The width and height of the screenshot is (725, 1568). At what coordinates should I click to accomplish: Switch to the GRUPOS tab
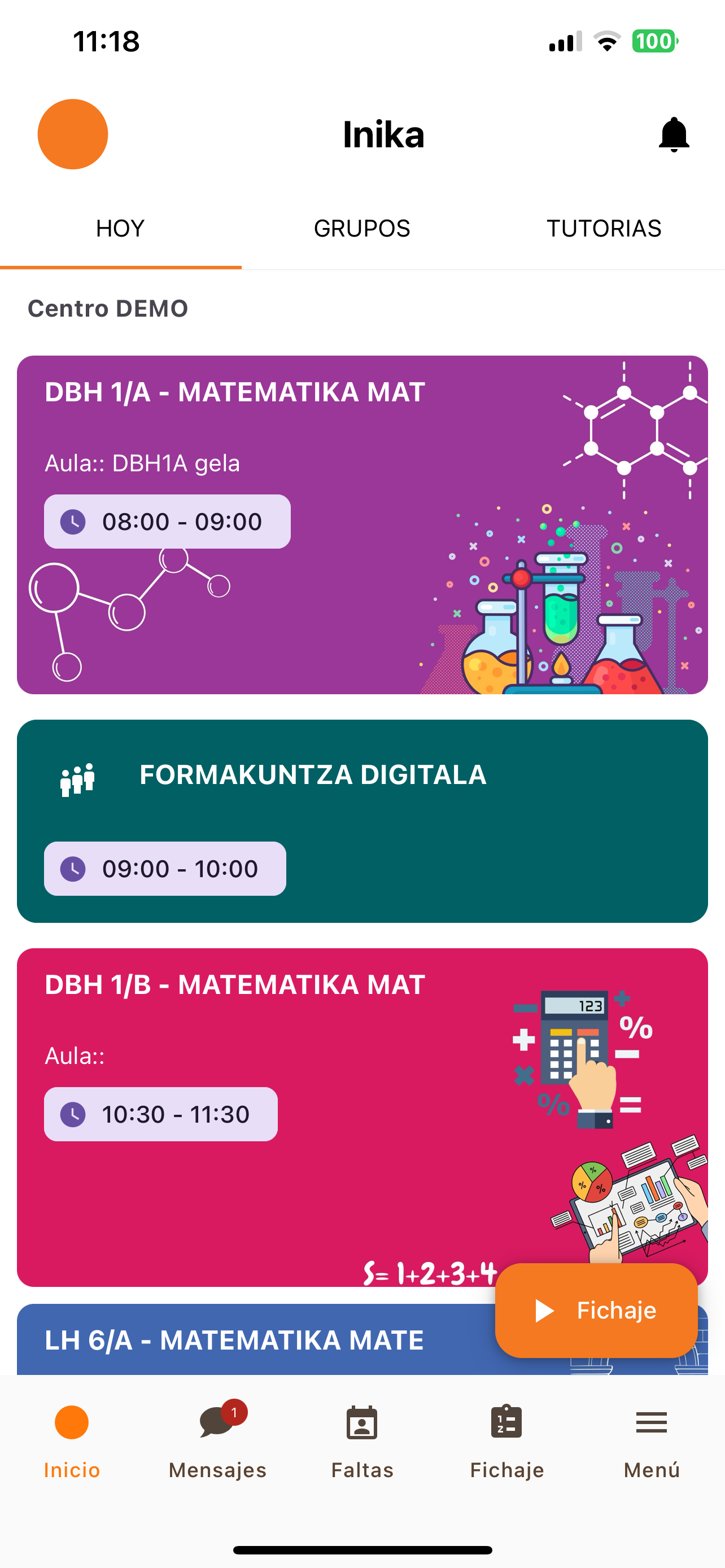pyautogui.click(x=361, y=229)
